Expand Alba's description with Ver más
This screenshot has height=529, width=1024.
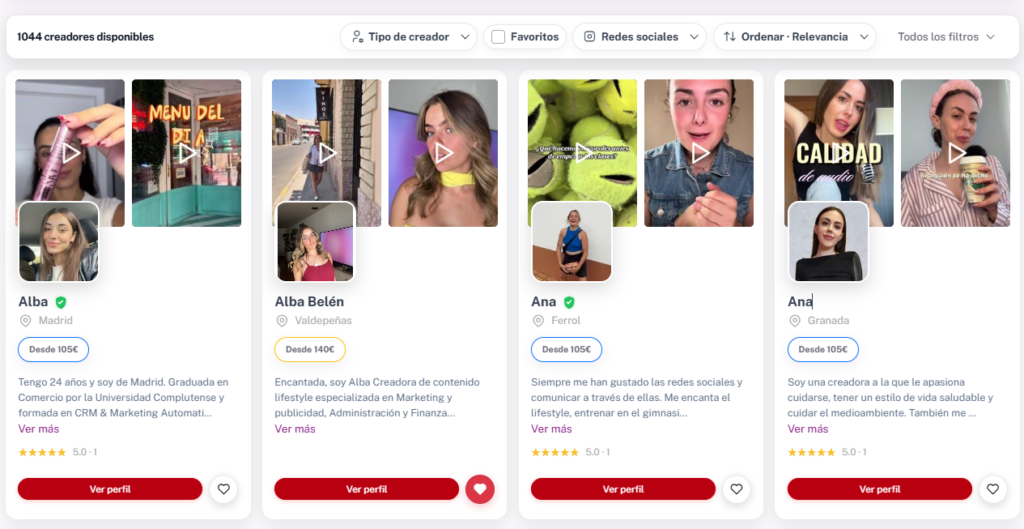[x=38, y=429]
